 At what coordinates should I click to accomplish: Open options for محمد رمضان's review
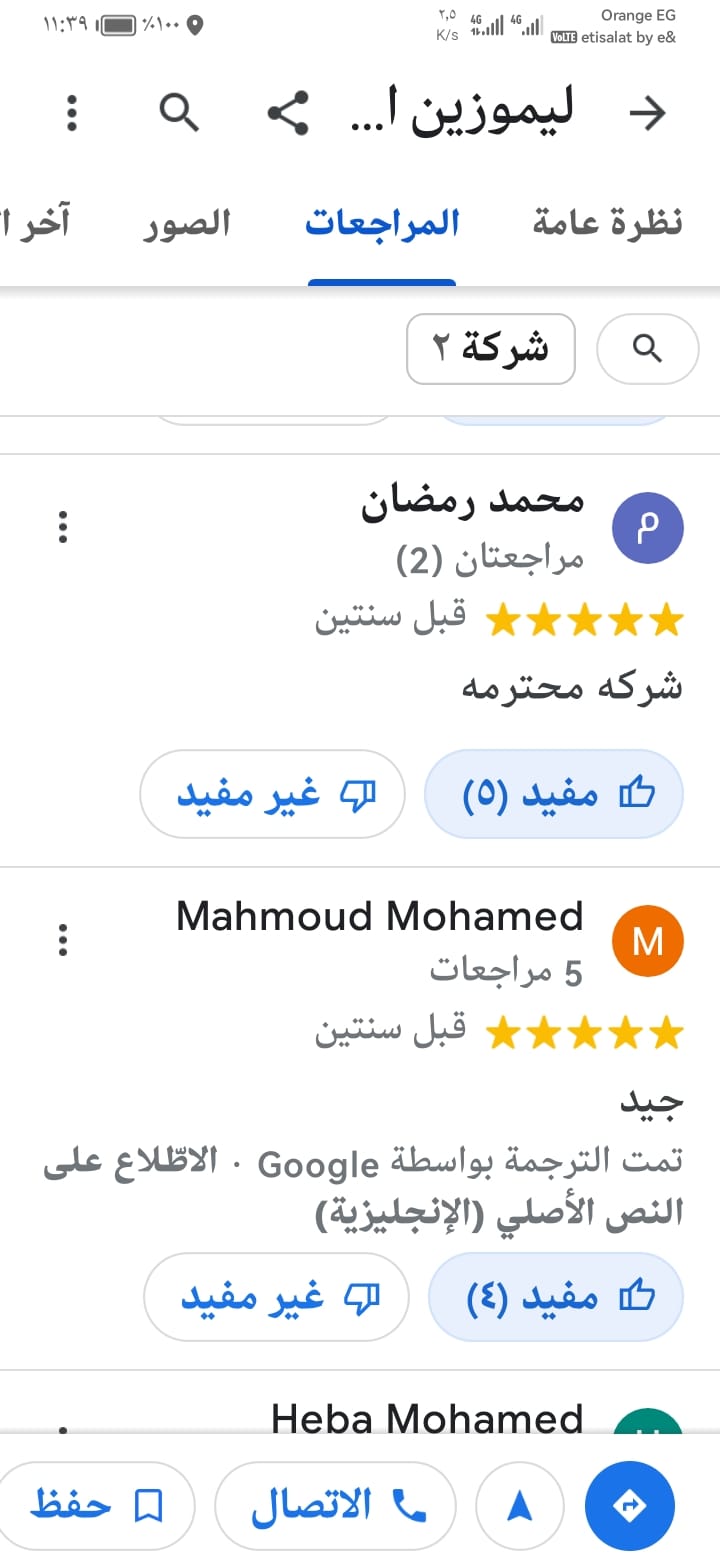pos(63,526)
